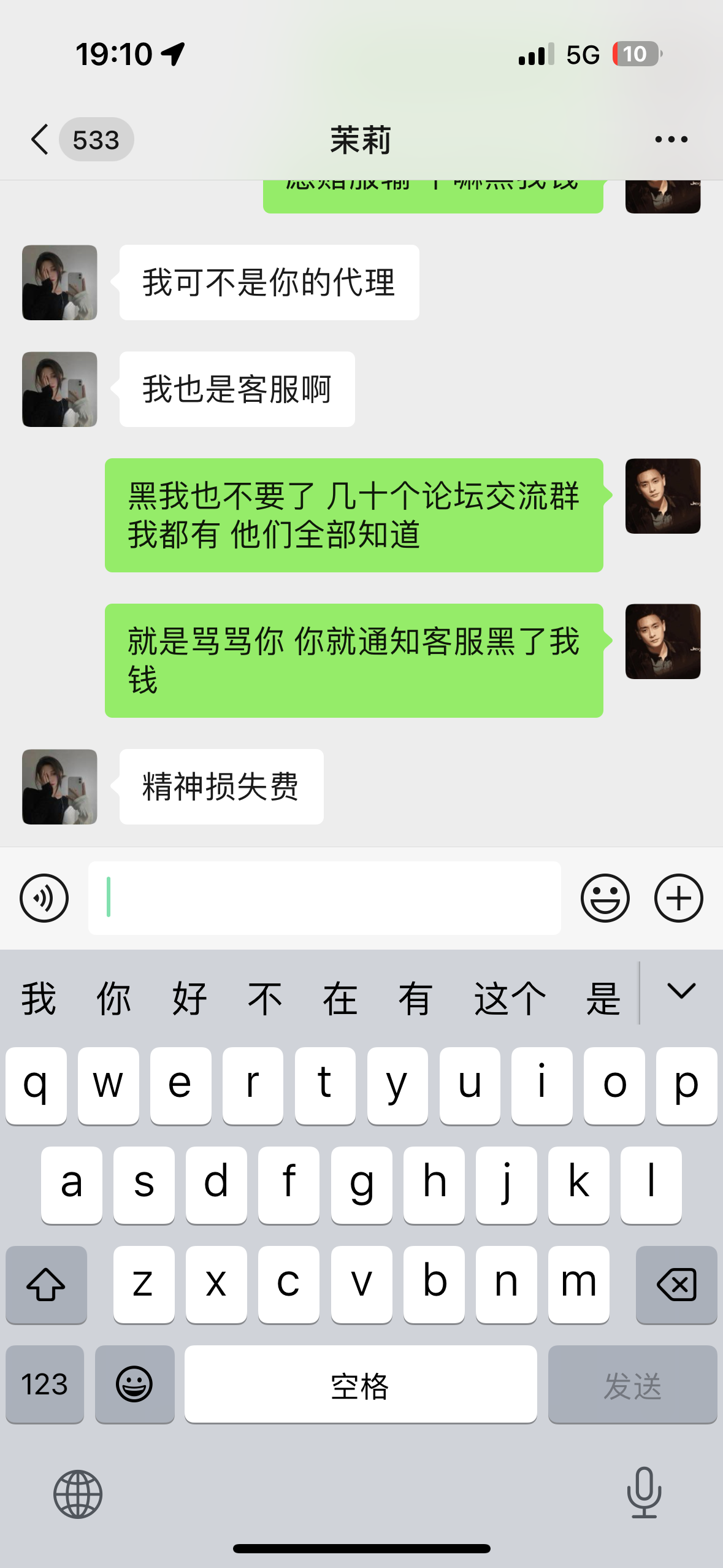
Task: Switch to voice message input
Action: (x=44, y=898)
